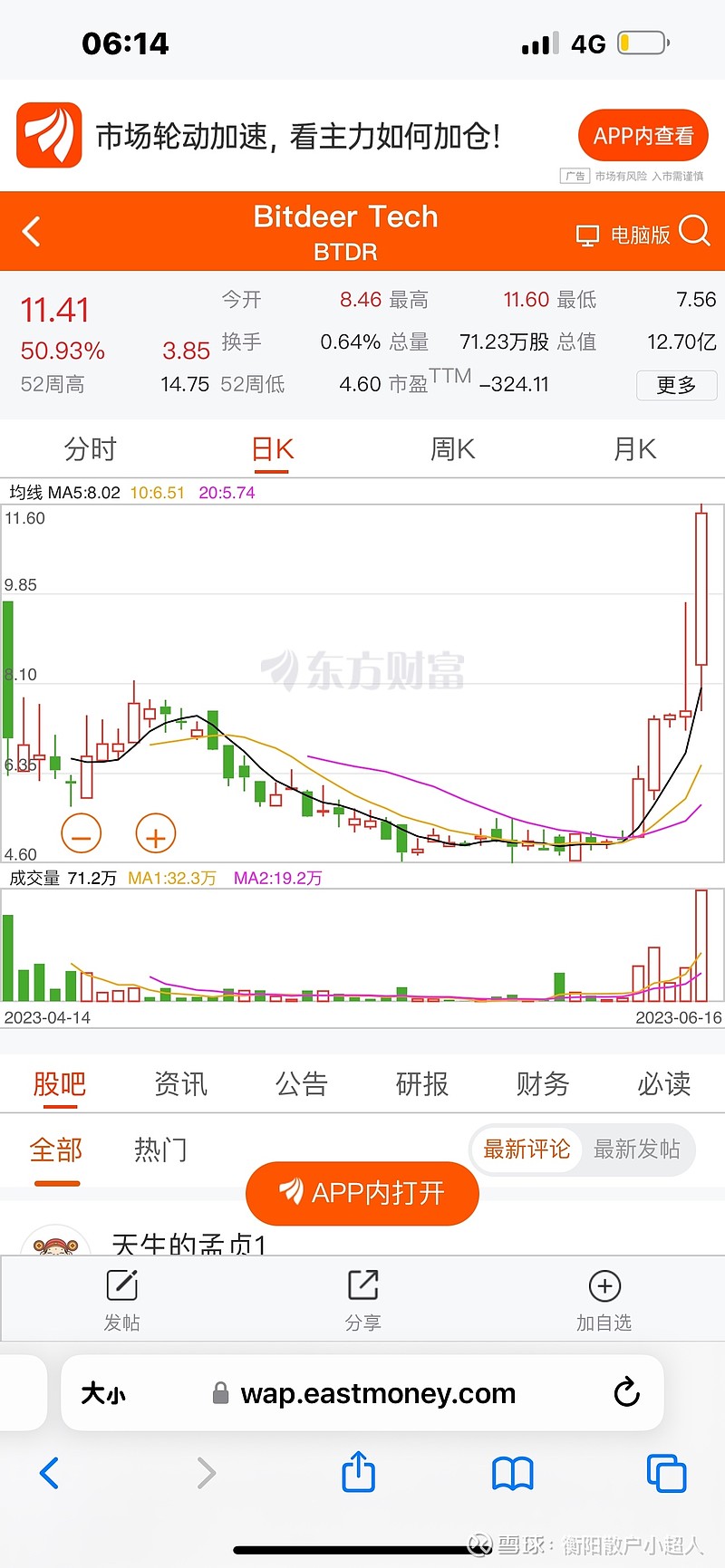Image resolution: width=725 pixels, height=1568 pixels.
Task: Expand more stock details with 更多
Action: (x=676, y=384)
